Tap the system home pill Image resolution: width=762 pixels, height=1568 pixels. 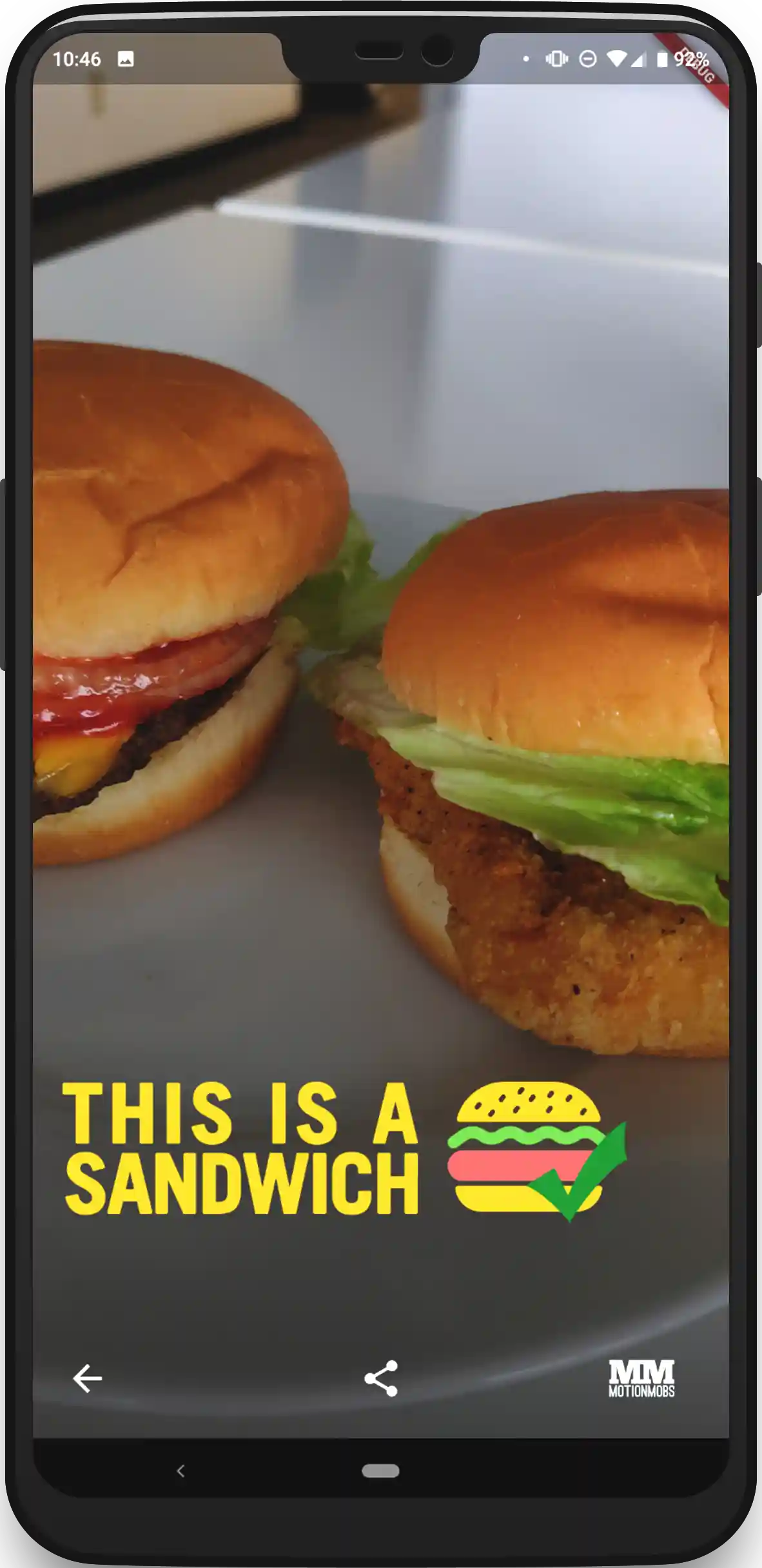(380, 1471)
